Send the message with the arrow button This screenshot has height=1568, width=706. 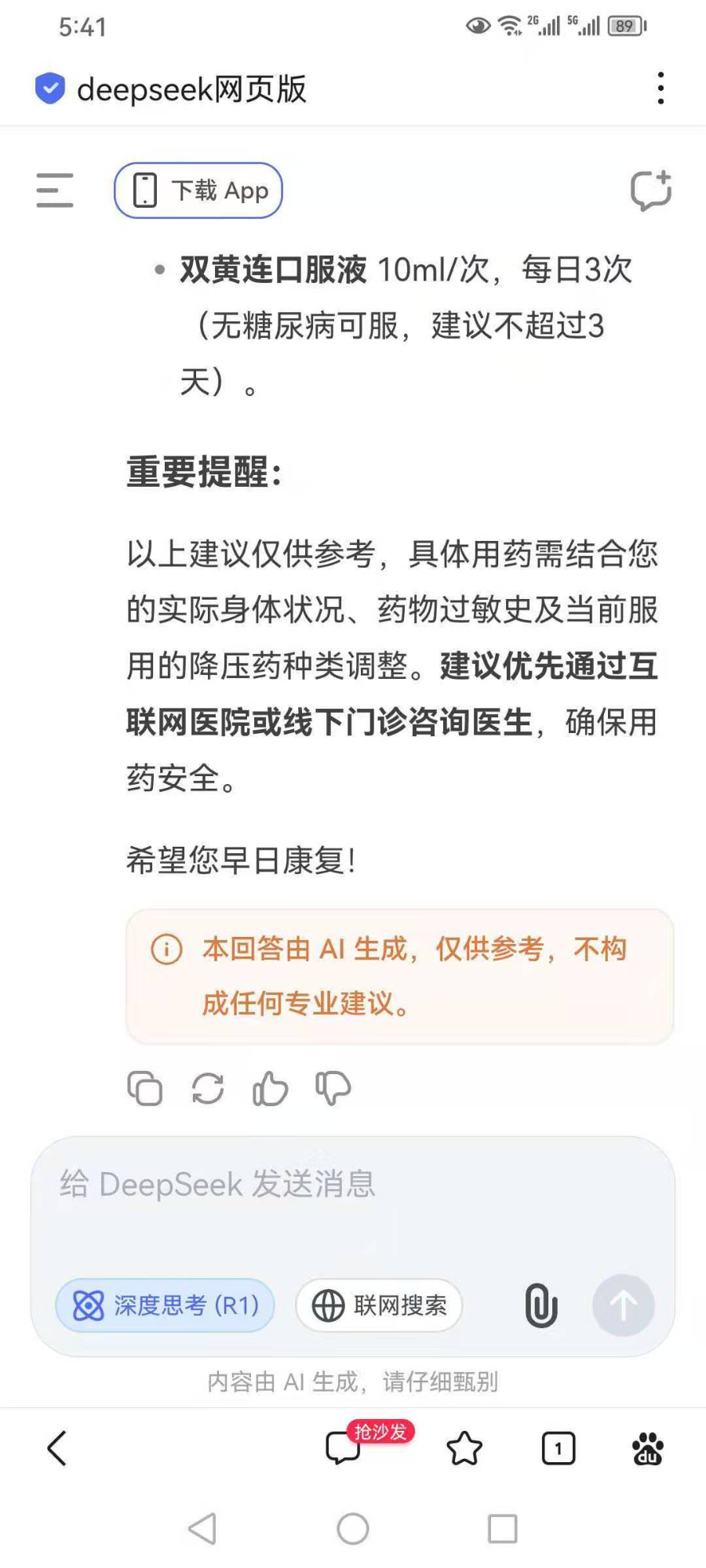coord(623,1305)
